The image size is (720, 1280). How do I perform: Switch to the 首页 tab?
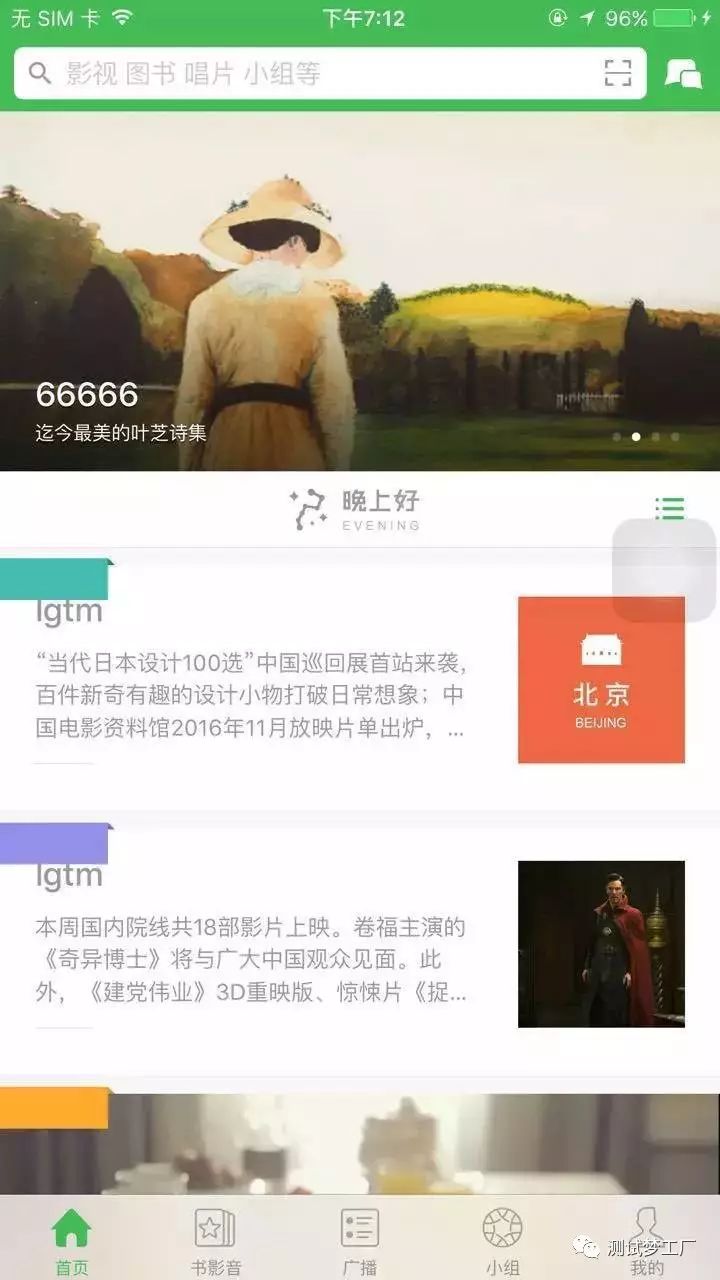click(71, 1240)
